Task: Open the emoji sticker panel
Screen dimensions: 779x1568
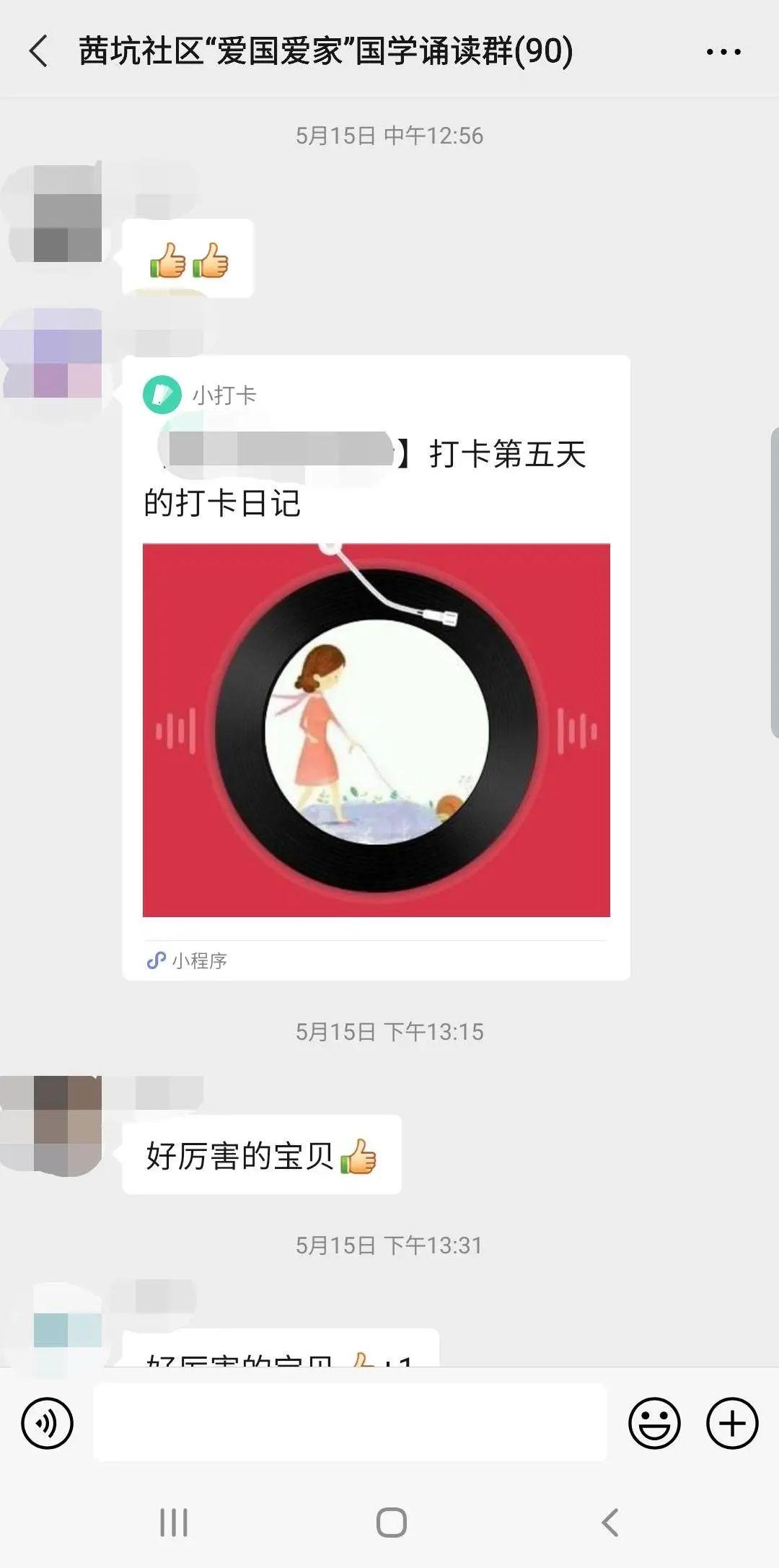Action: click(x=654, y=1423)
